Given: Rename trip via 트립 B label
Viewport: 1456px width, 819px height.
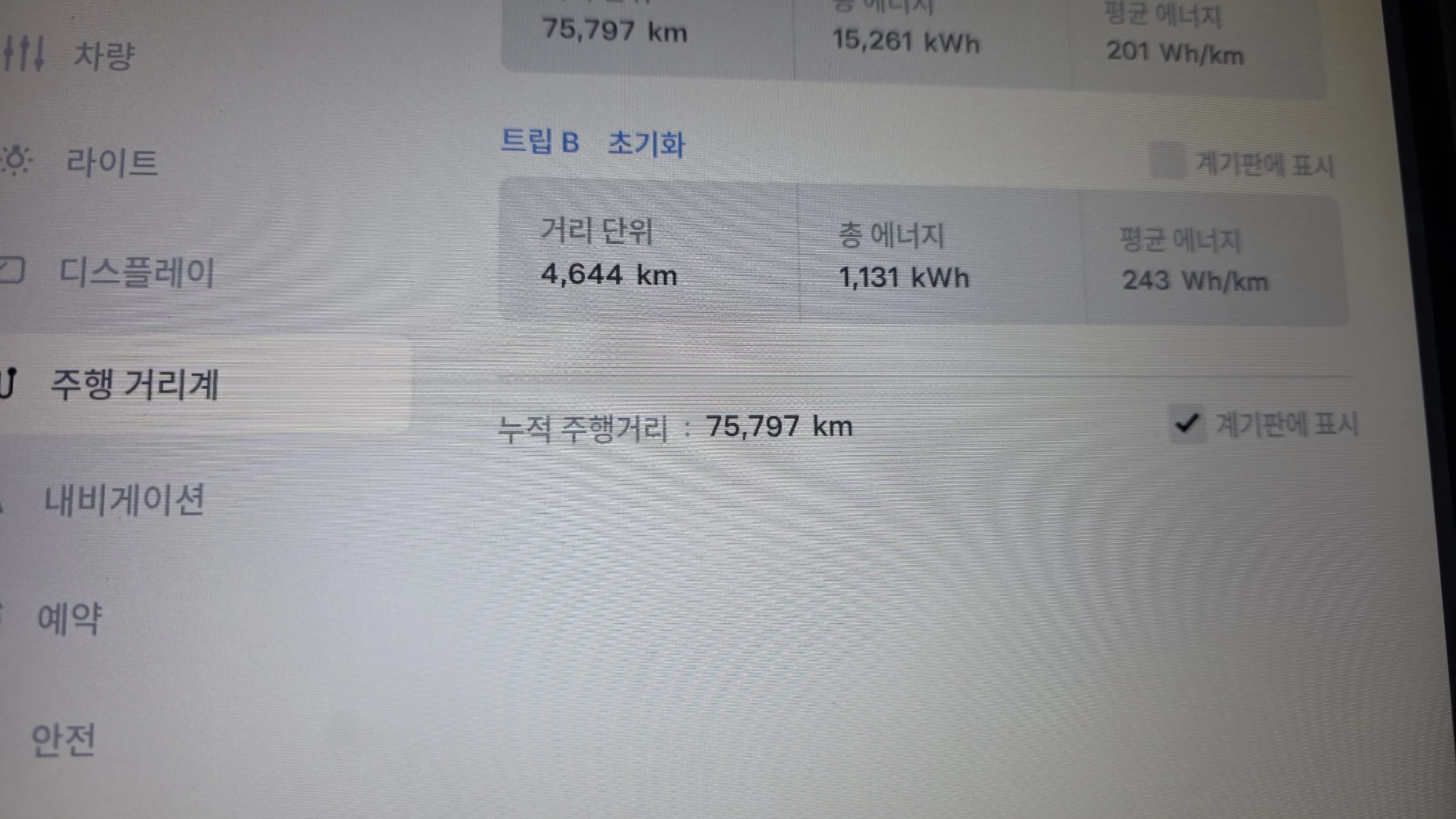Looking at the screenshot, I should (x=539, y=141).
